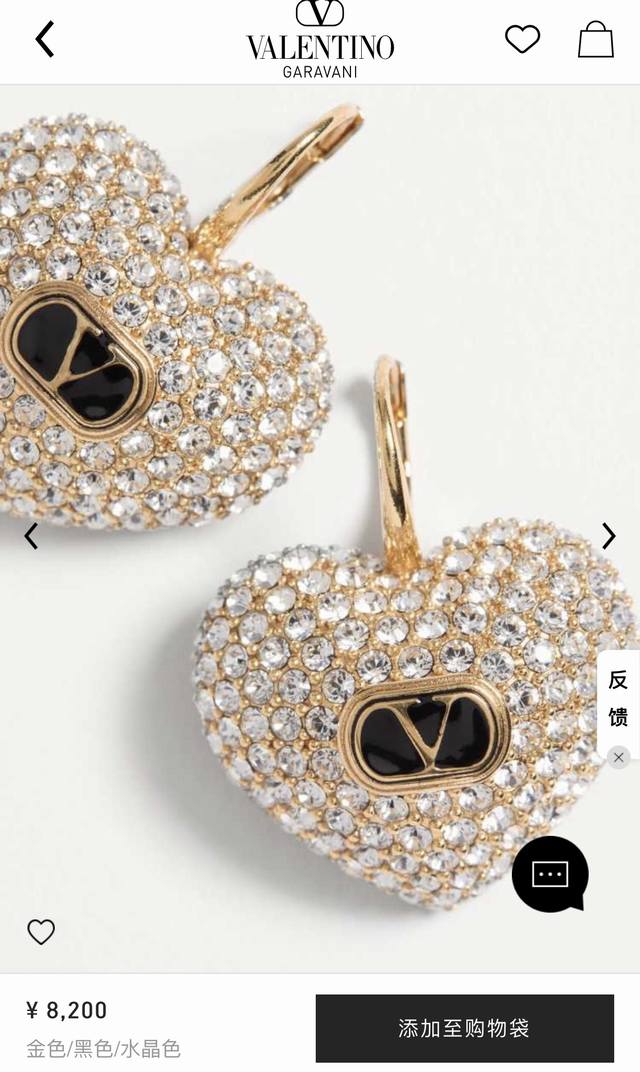Show the next product image
The height and width of the screenshot is (1072, 640).
pyautogui.click(x=608, y=537)
